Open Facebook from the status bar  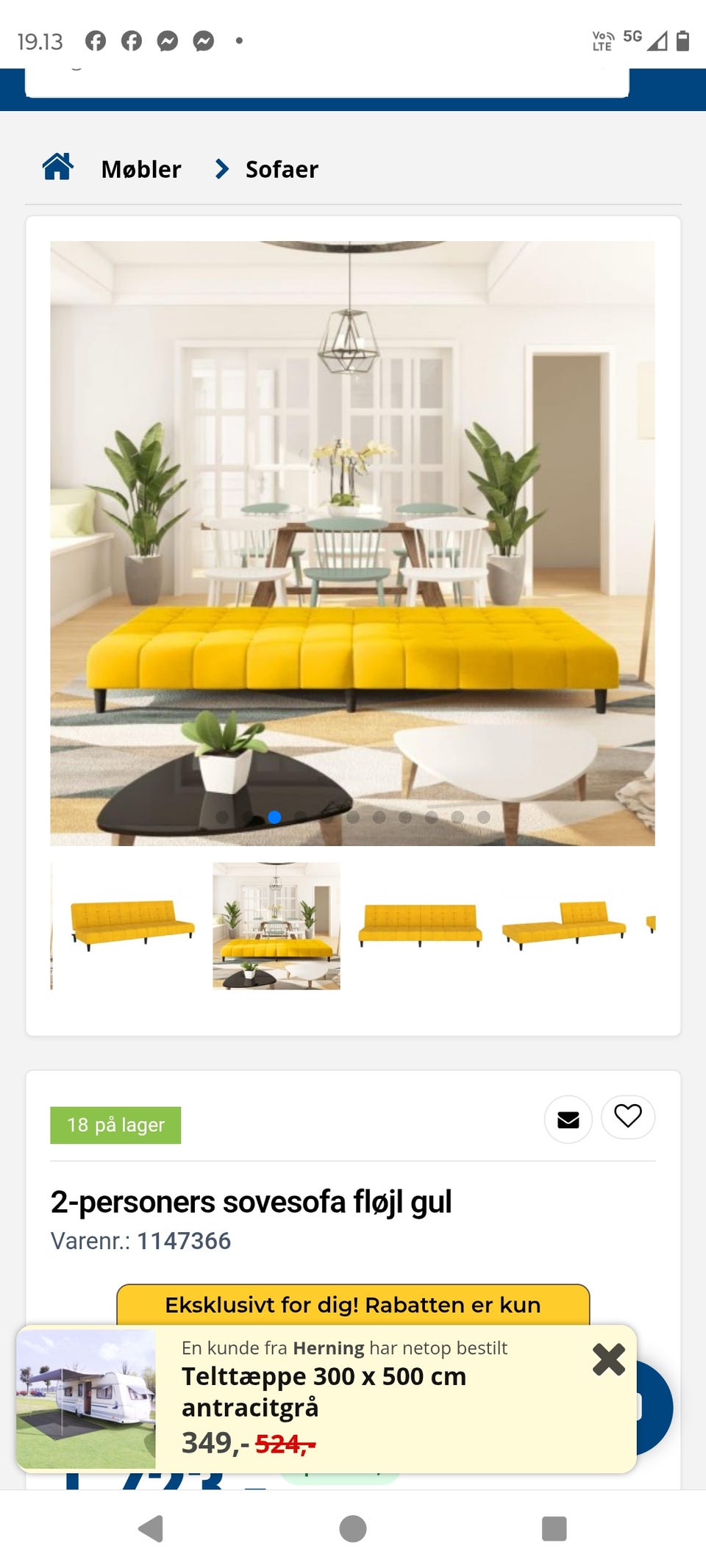96,41
